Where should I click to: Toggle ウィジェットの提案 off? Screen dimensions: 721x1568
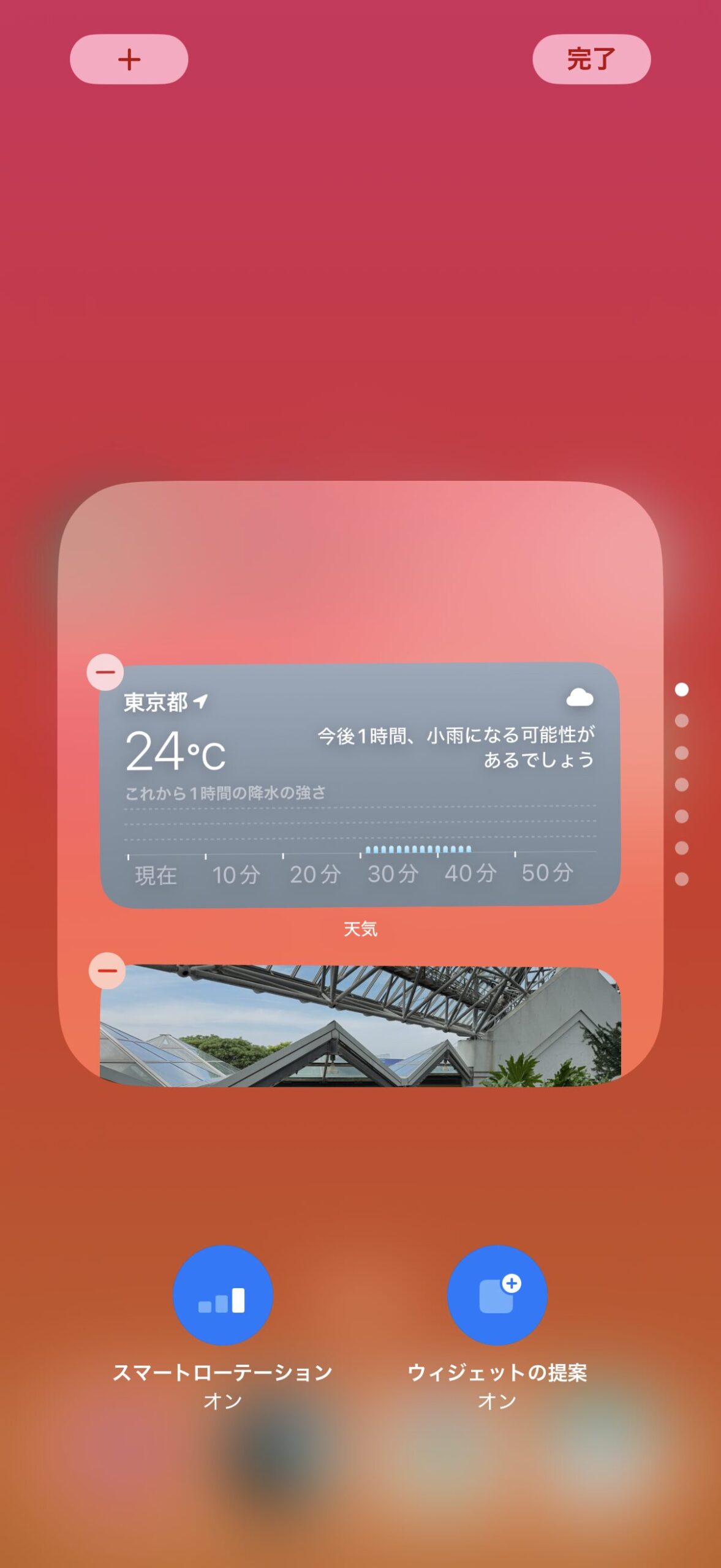497,1295
